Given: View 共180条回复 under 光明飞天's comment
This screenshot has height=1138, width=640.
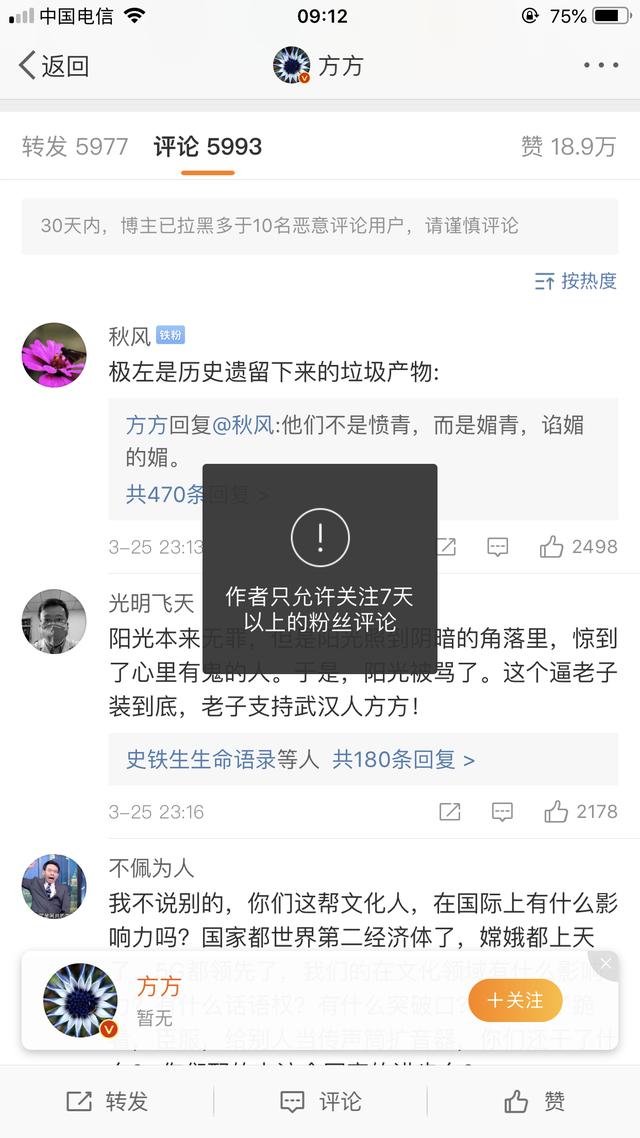Looking at the screenshot, I should tap(403, 760).
